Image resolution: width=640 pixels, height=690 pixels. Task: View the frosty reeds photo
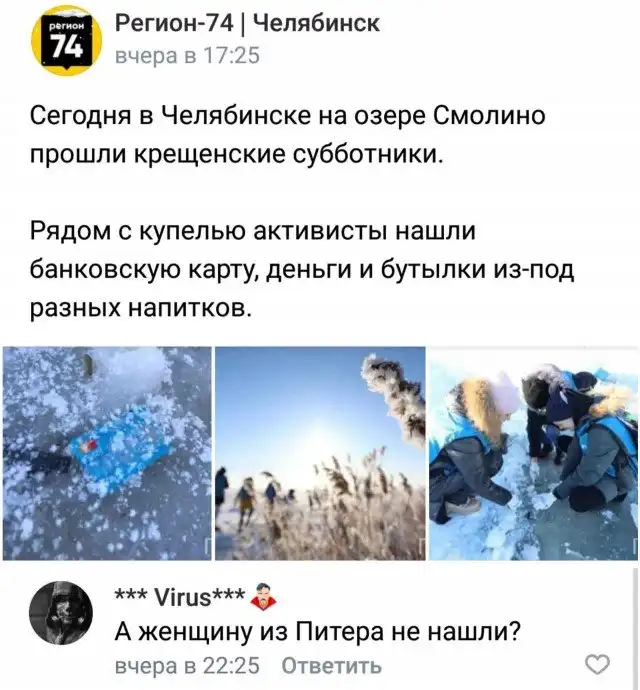[320, 453]
